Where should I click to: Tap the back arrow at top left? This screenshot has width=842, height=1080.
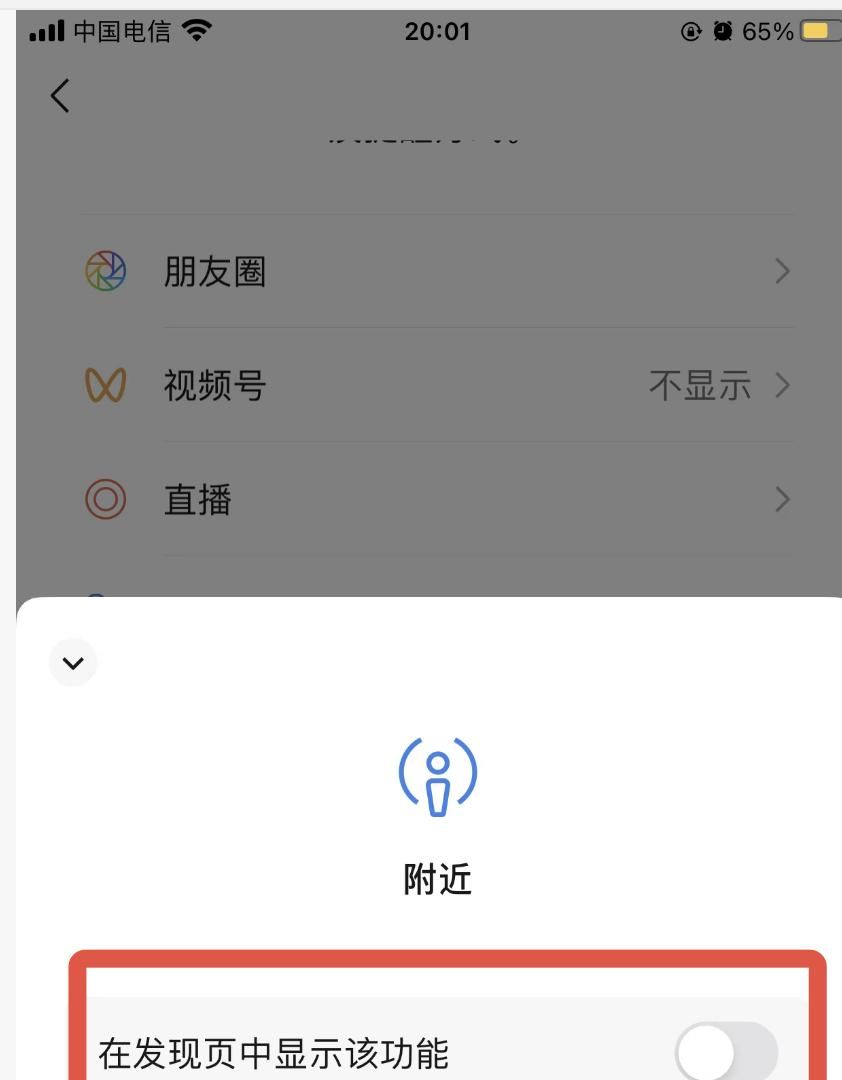(x=59, y=96)
